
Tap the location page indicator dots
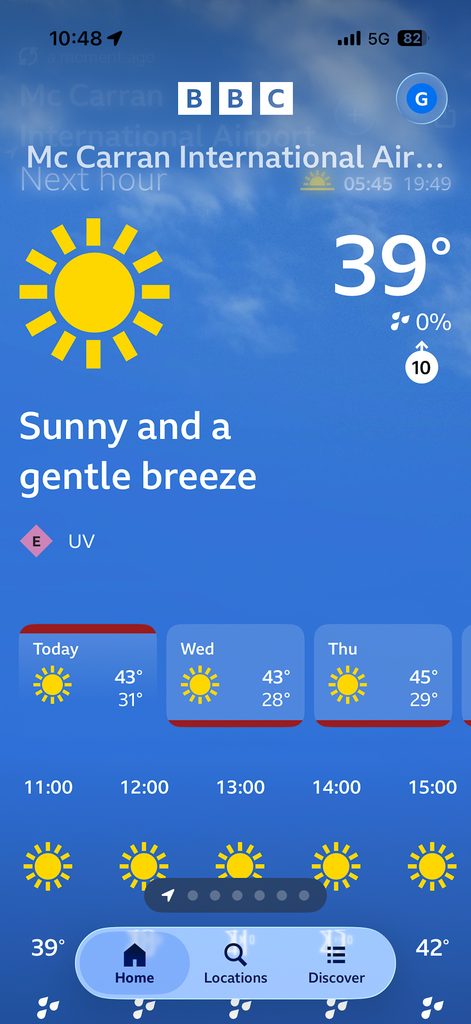(x=235, y=895)
